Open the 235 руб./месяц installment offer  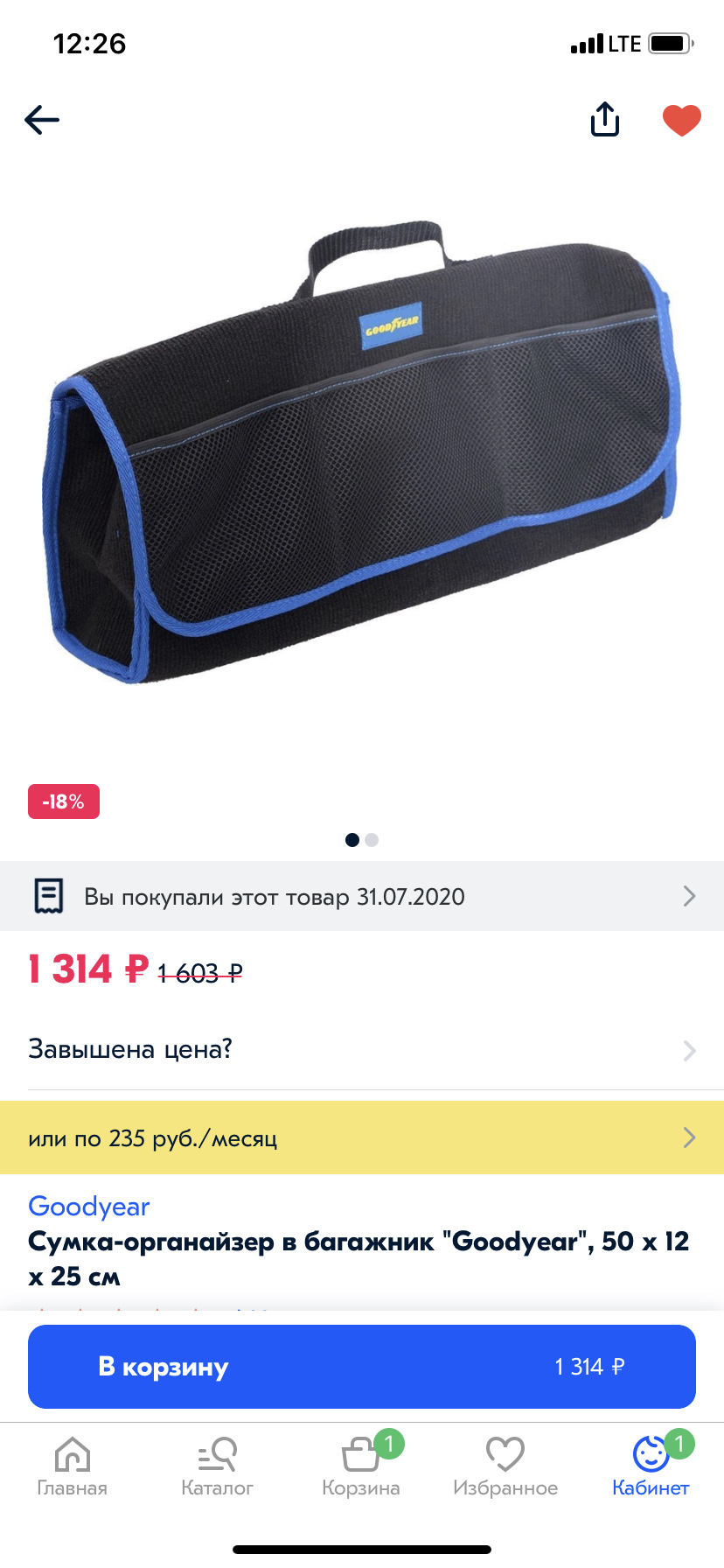pos(362,1137)
